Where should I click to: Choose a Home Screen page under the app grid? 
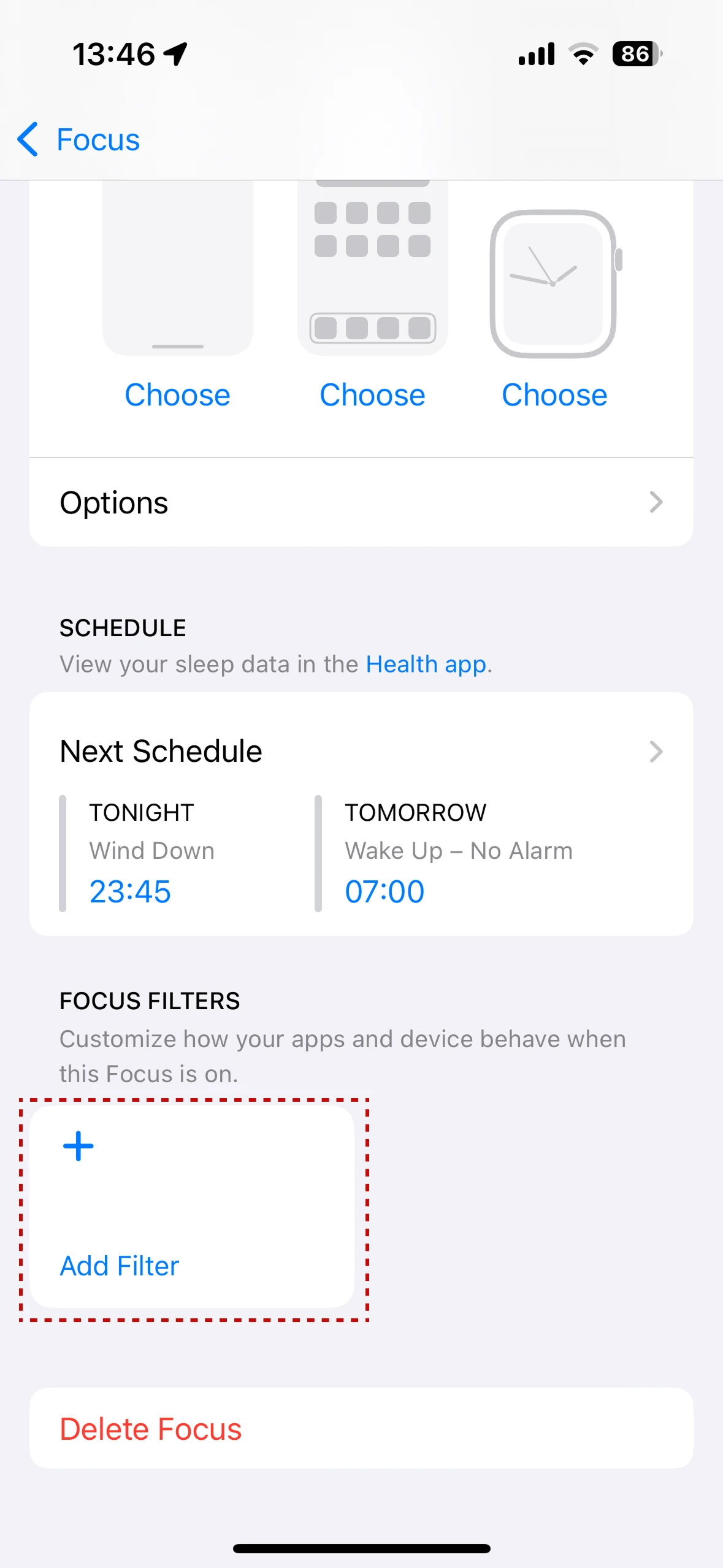(x=372, y=394)
